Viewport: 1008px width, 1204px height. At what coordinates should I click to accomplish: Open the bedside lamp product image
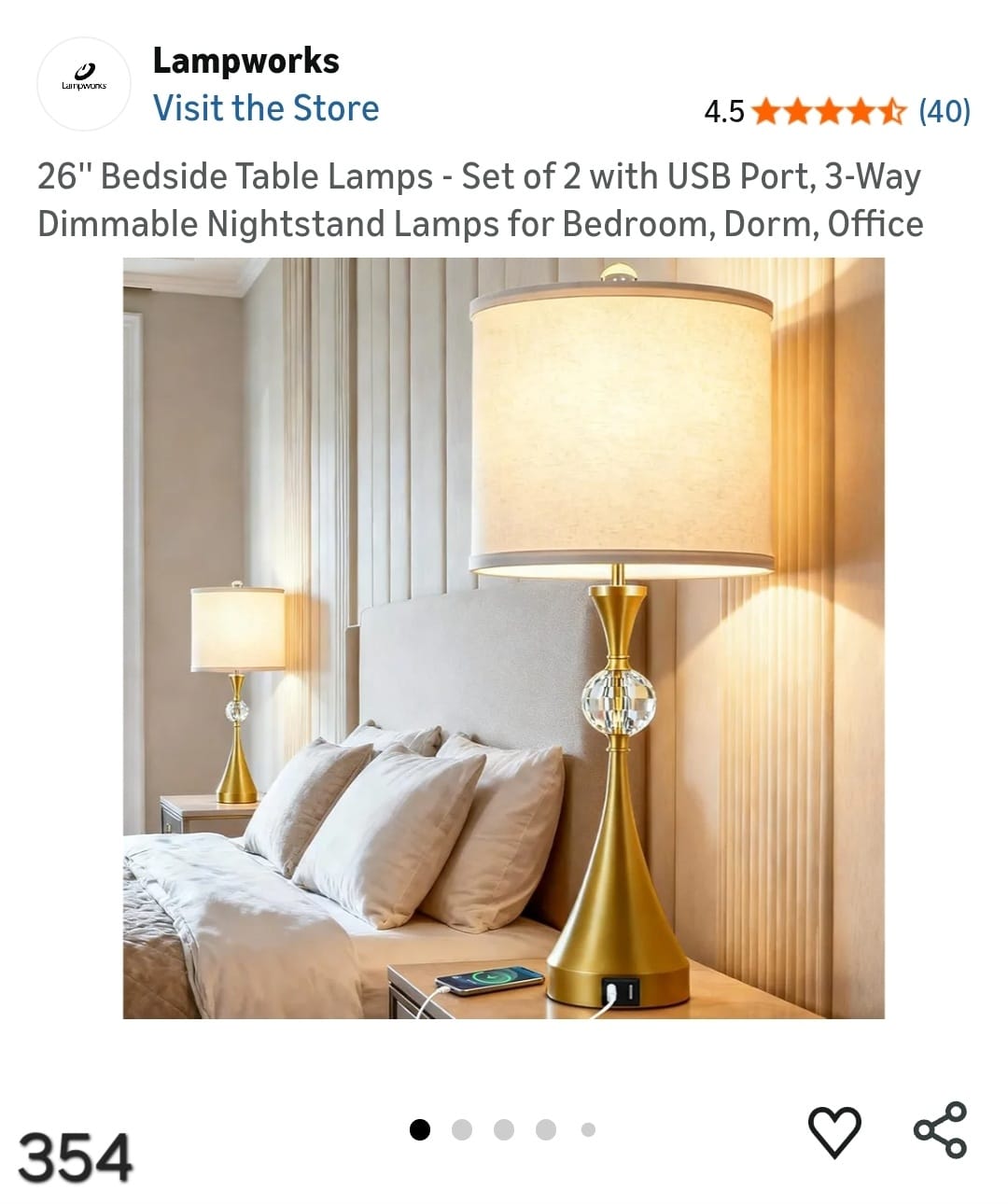click(504, 637)
